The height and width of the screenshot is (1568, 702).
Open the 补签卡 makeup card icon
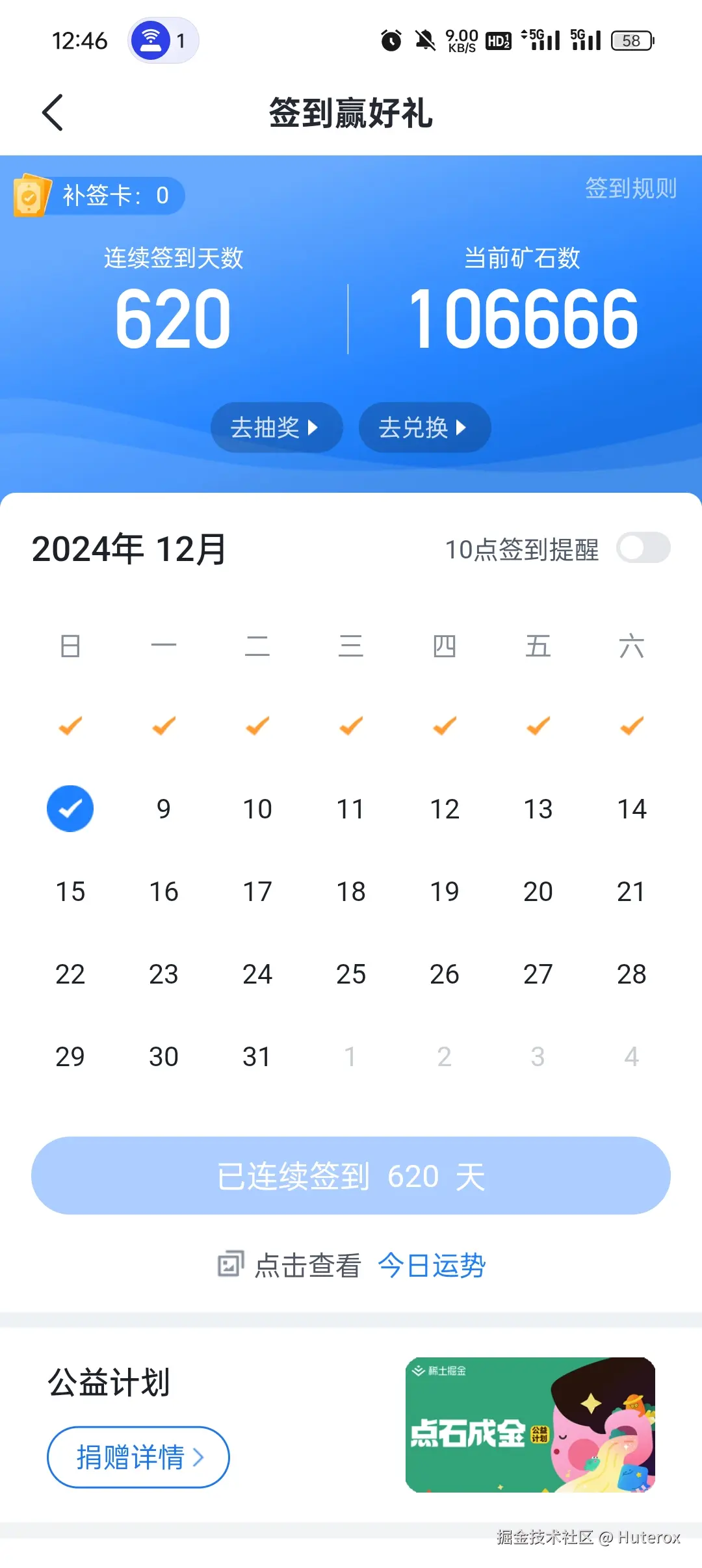(31, 194)
